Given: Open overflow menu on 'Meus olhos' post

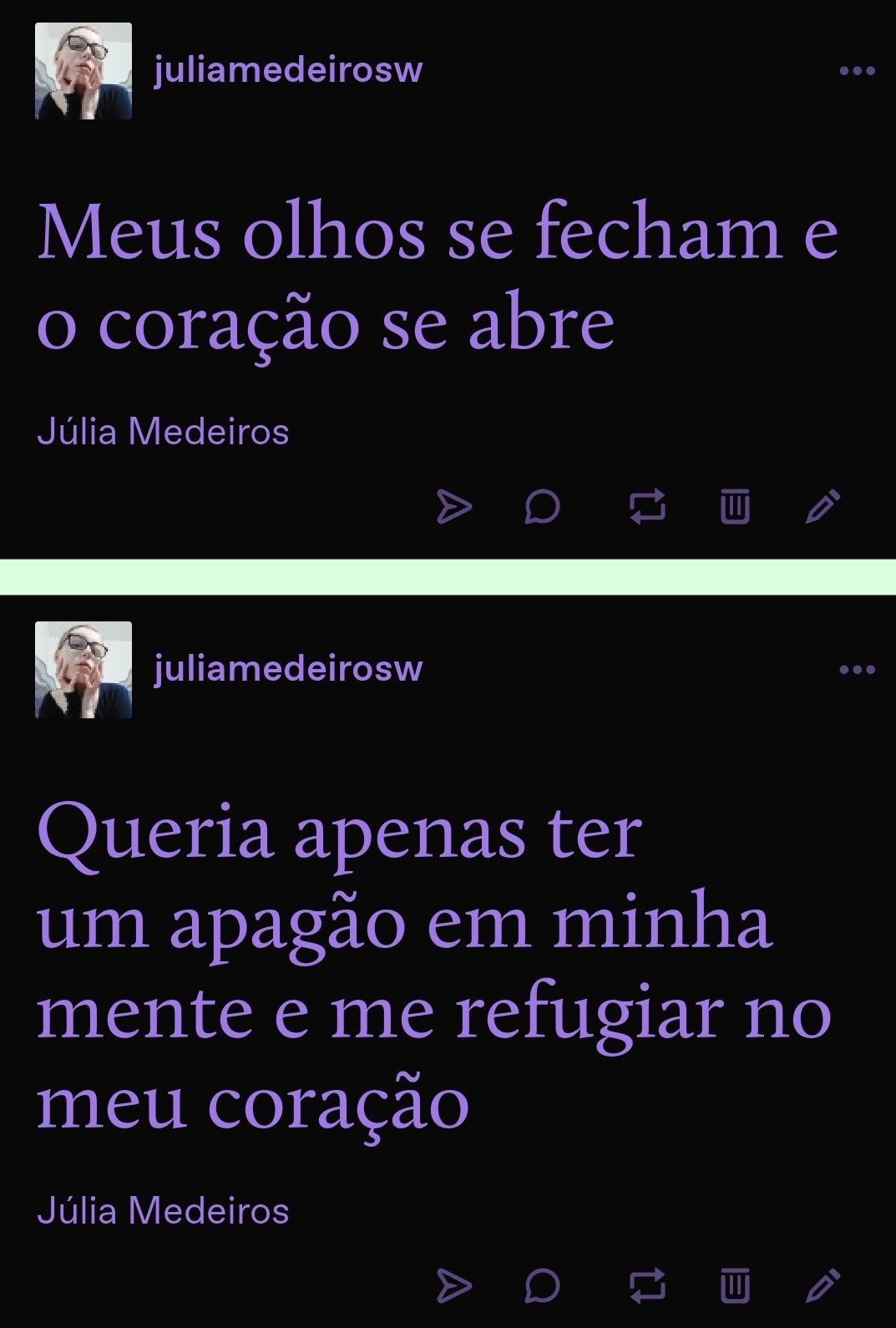Looking at the screenshot, I should coord(857,71).
